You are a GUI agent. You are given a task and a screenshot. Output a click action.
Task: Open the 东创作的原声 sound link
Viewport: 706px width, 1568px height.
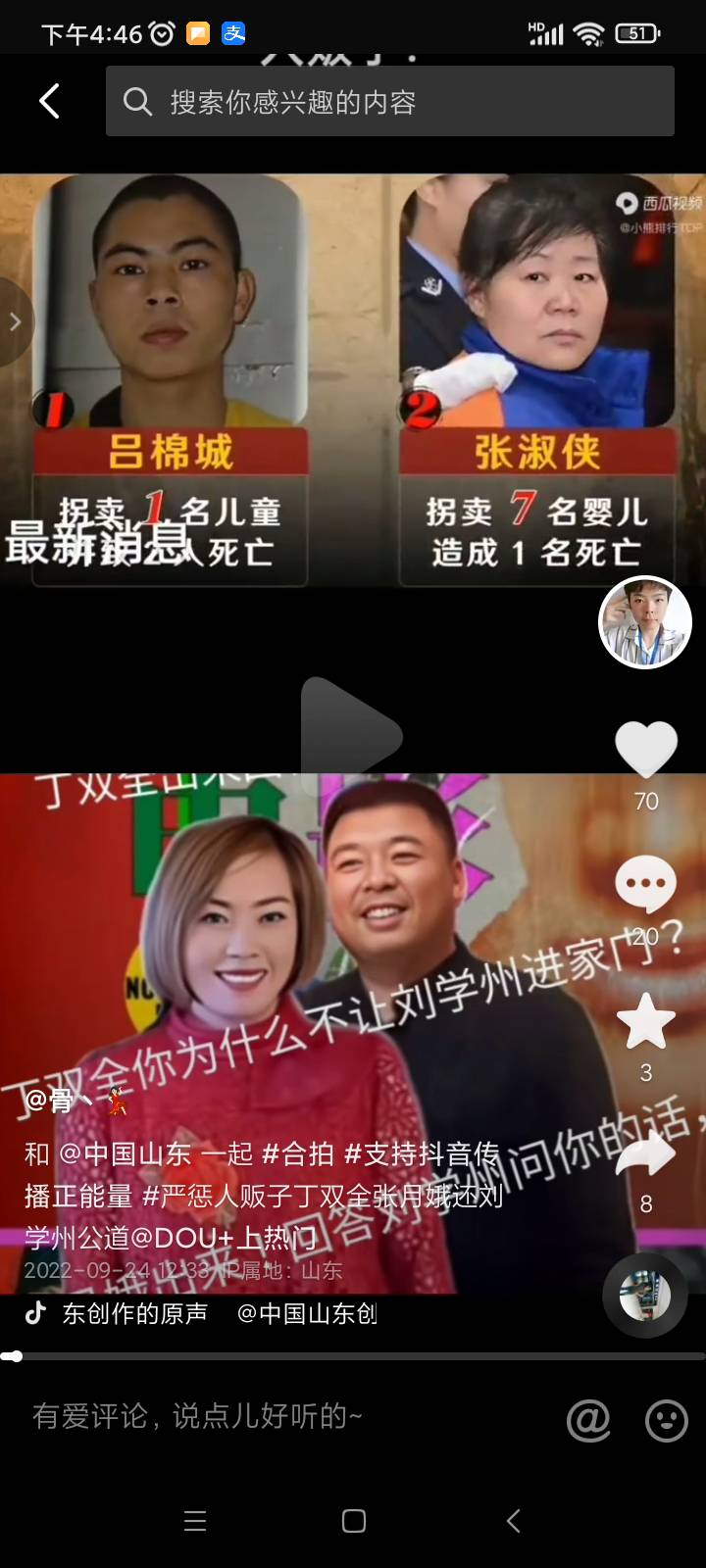pos(134,1313)
